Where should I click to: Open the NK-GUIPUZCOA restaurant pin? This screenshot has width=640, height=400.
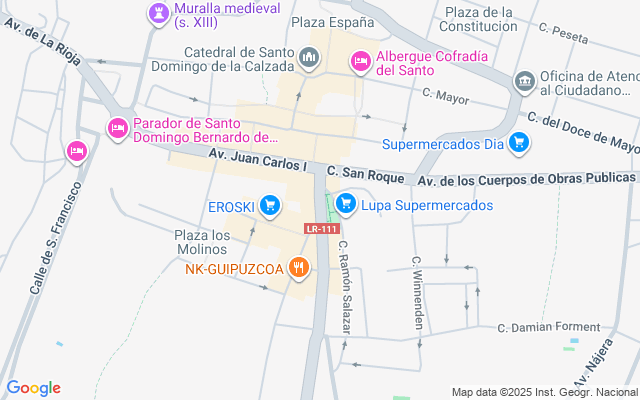click(x=298, y=267)
